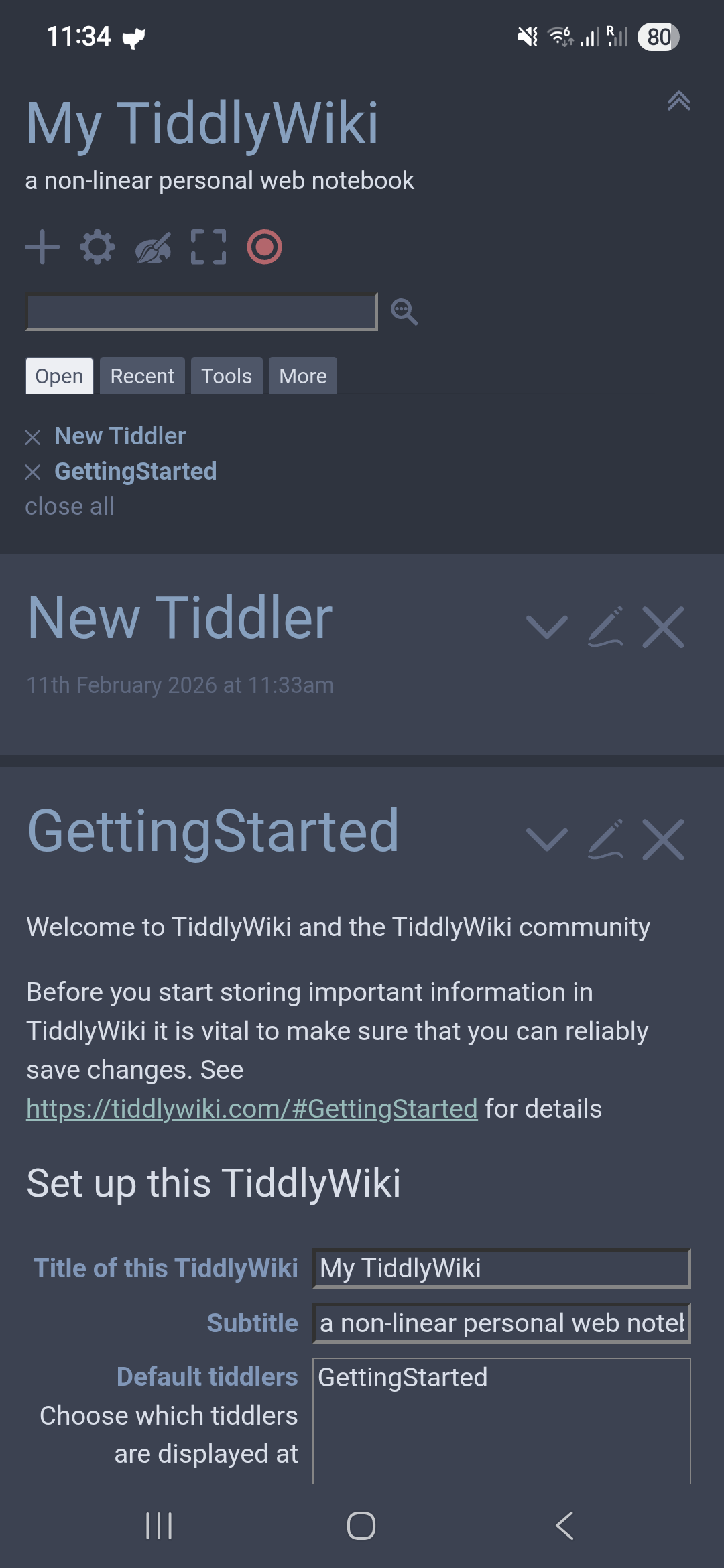The image size is (724, 1568).
Task: Tap the red save wiki button
Action: [x=264, y=247]
